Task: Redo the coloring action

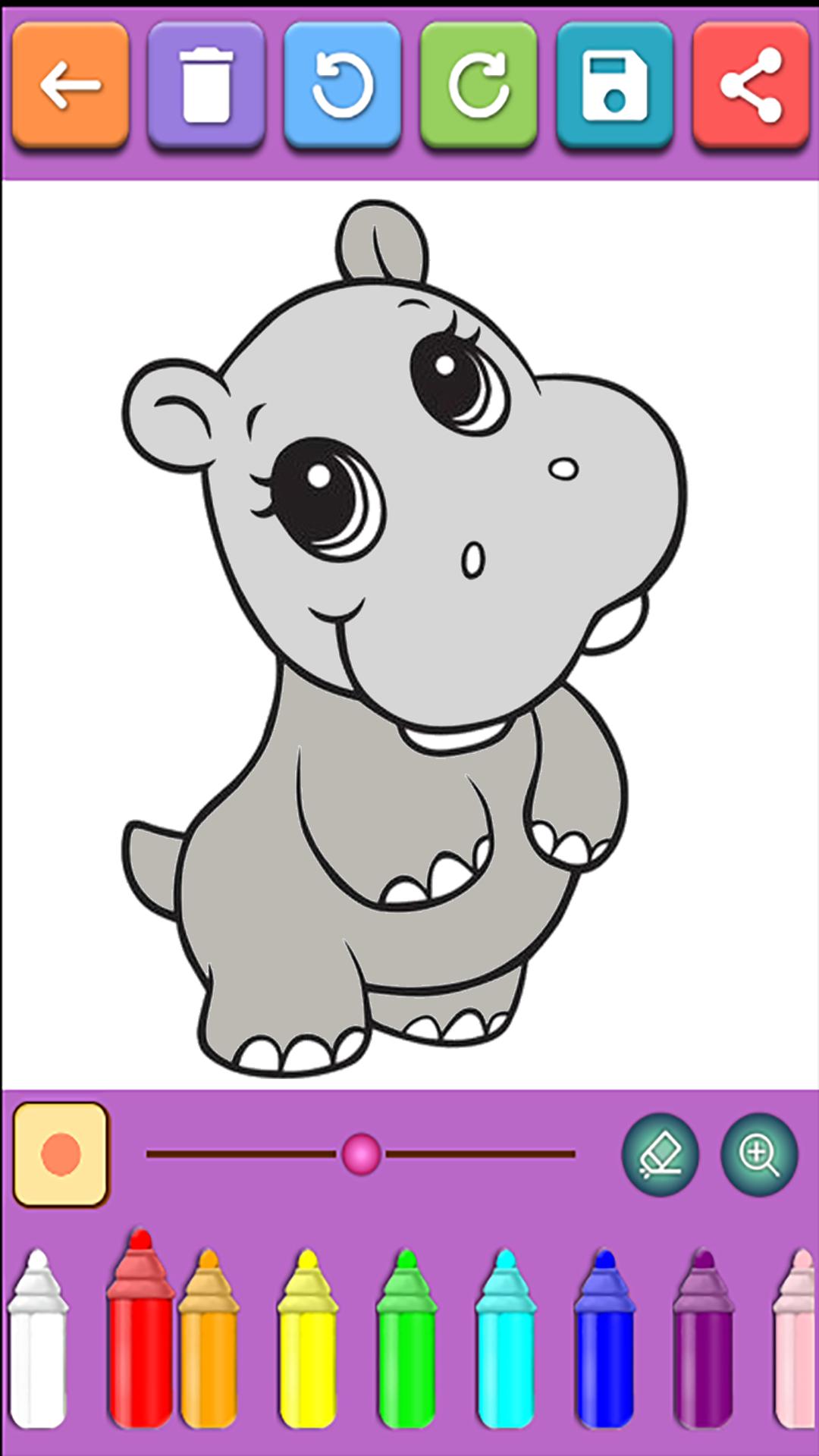Action: (x=479, y=85)
